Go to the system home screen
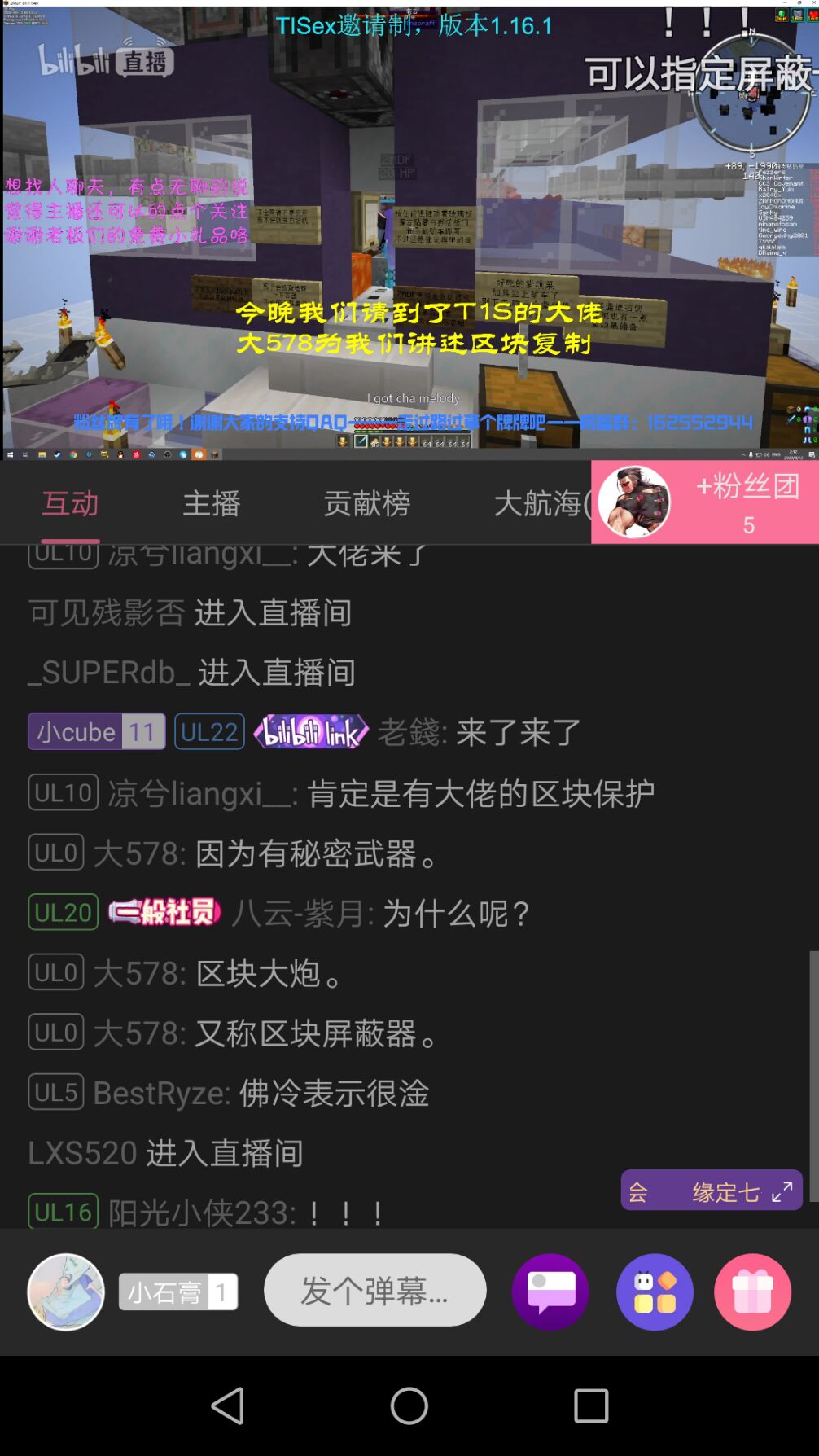819x1456 pixels. 409,1406
